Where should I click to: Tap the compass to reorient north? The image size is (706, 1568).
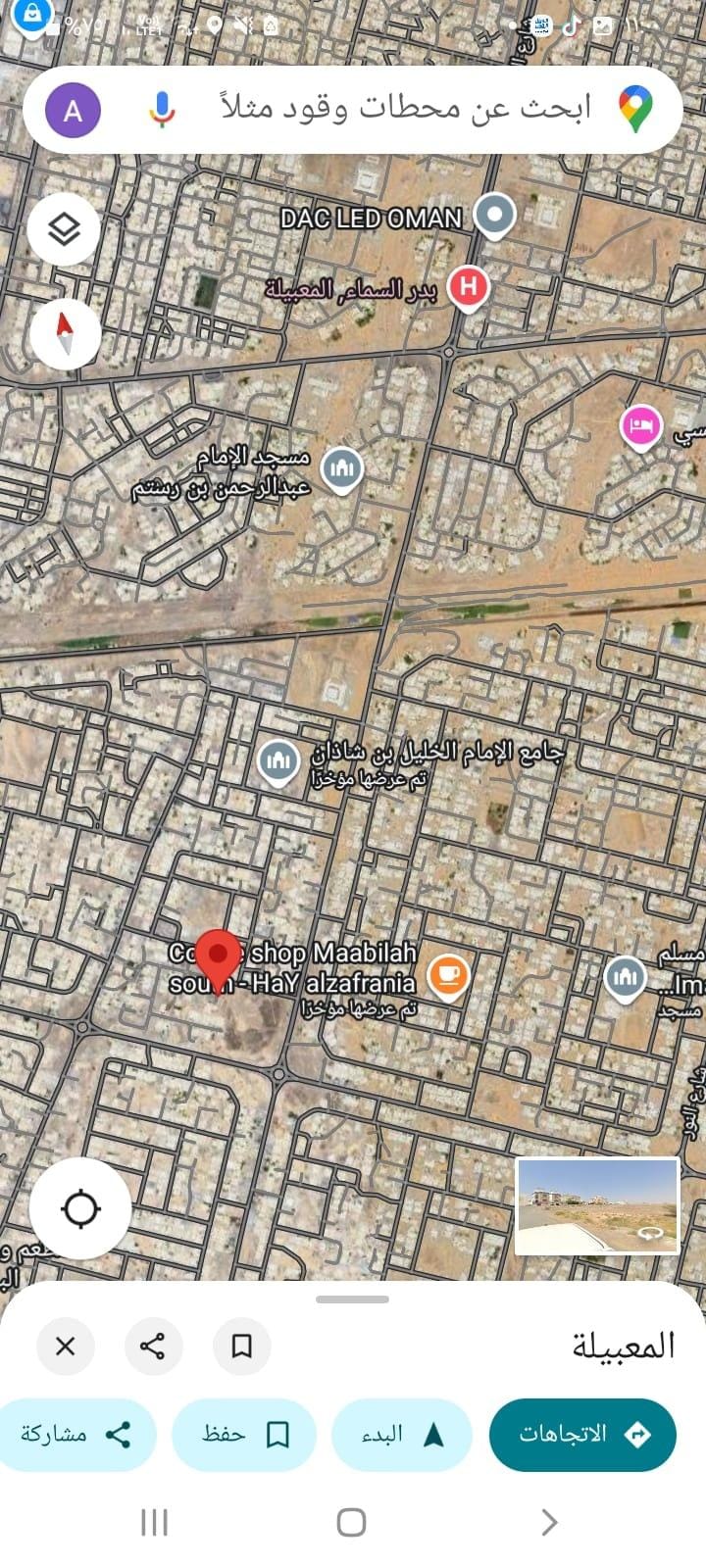pos(63,333)
